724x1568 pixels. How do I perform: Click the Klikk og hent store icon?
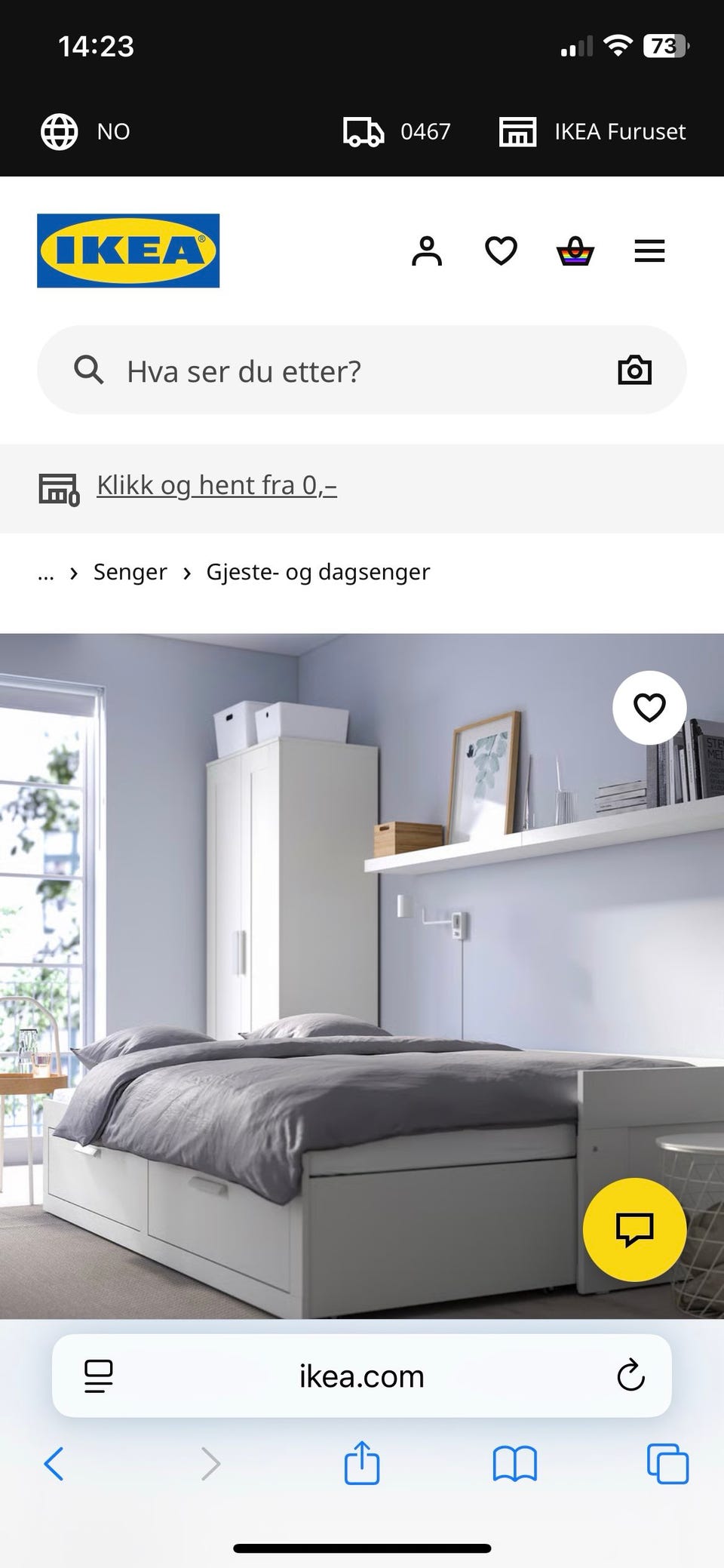pyautogui.click(x=60, y=489)
